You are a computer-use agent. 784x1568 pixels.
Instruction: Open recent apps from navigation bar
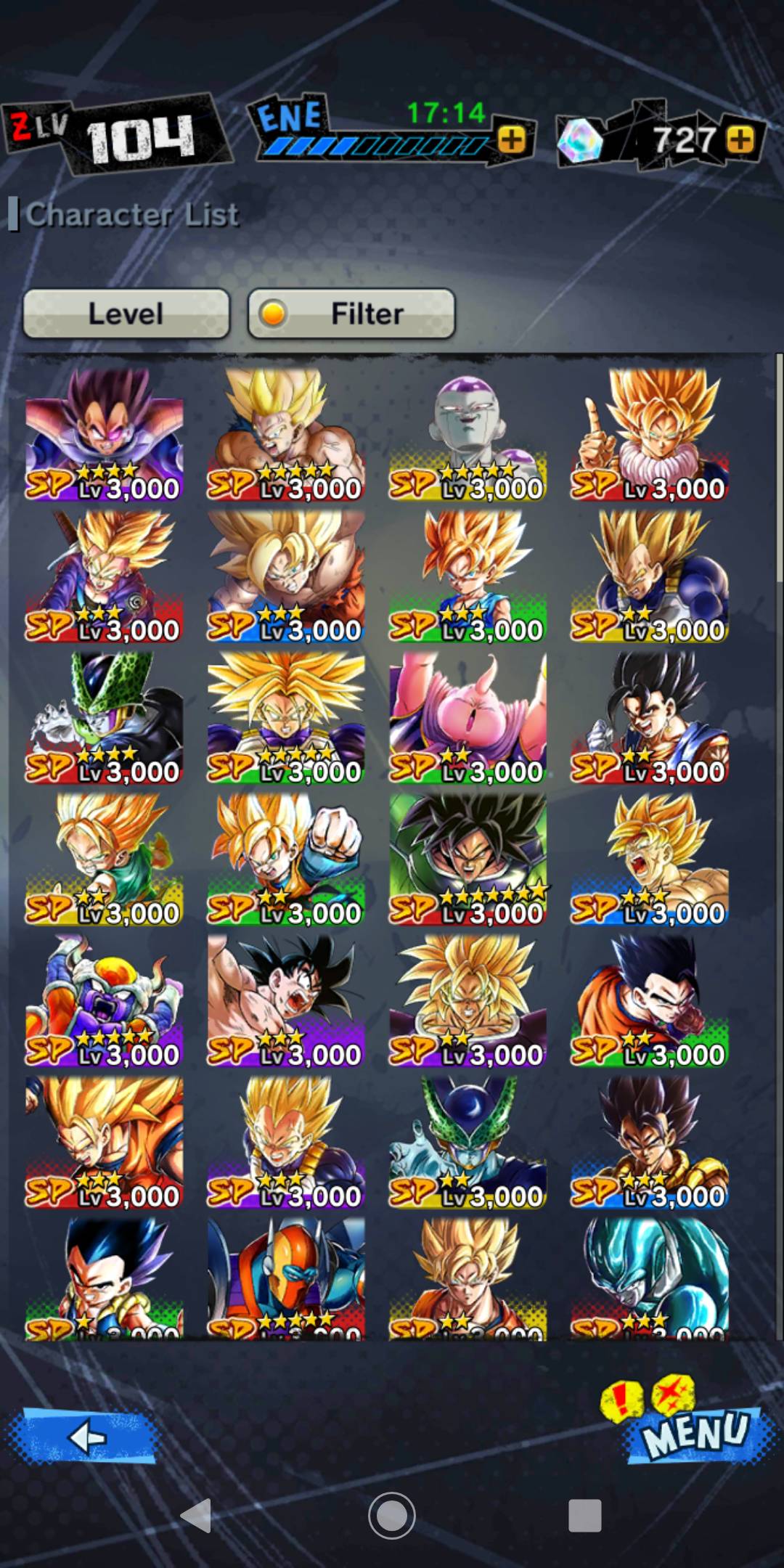pos(584,1516)
